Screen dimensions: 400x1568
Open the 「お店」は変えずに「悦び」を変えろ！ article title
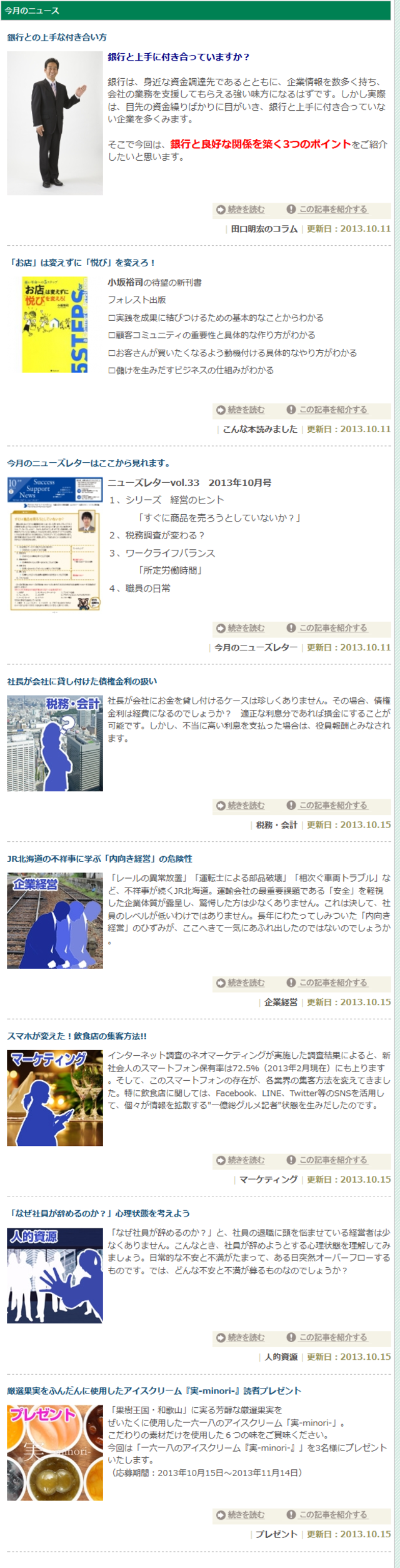[x=82, y=263]
